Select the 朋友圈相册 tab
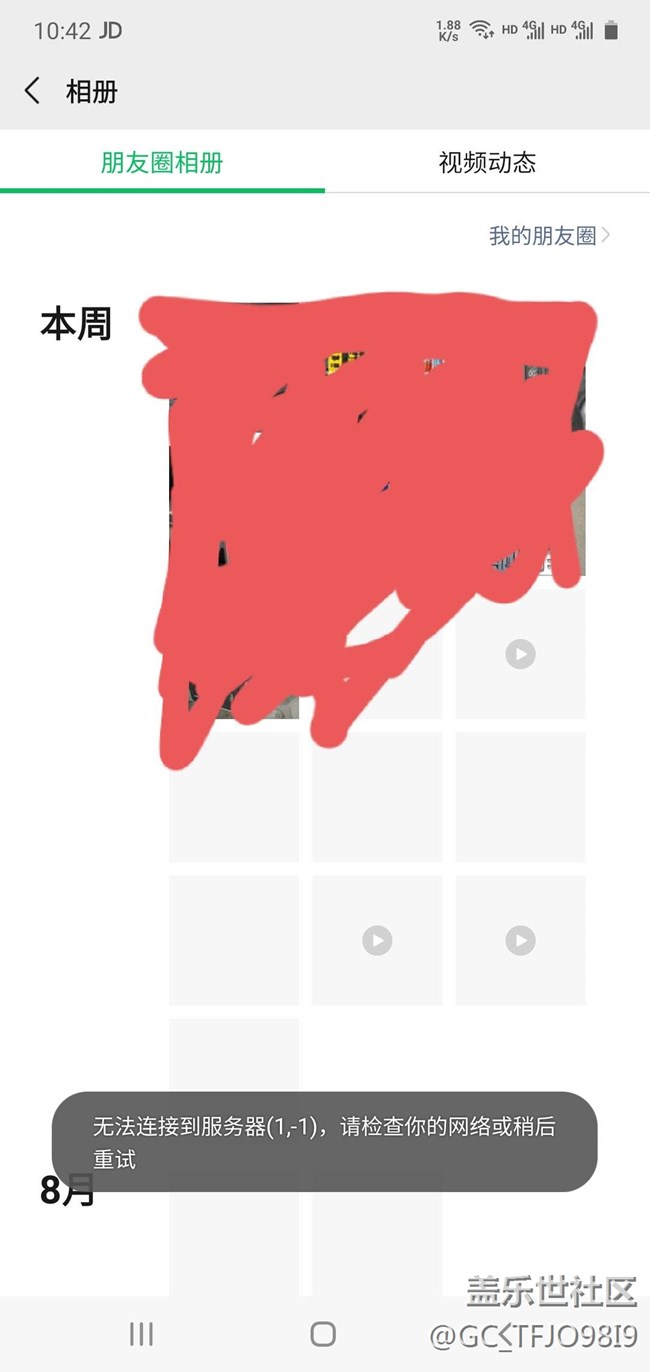 [x=162, y=162]
